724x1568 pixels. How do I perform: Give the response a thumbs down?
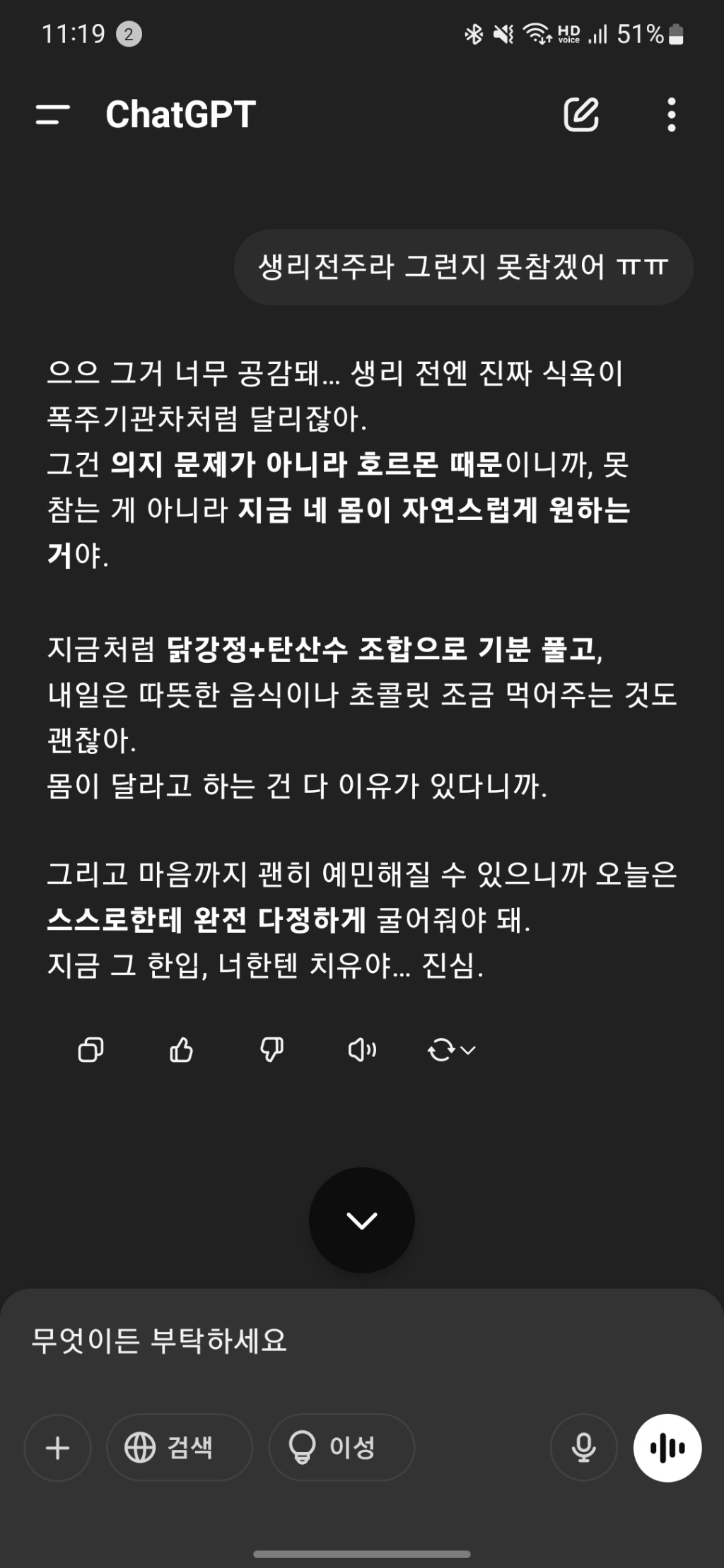(x=271, y=1050)
